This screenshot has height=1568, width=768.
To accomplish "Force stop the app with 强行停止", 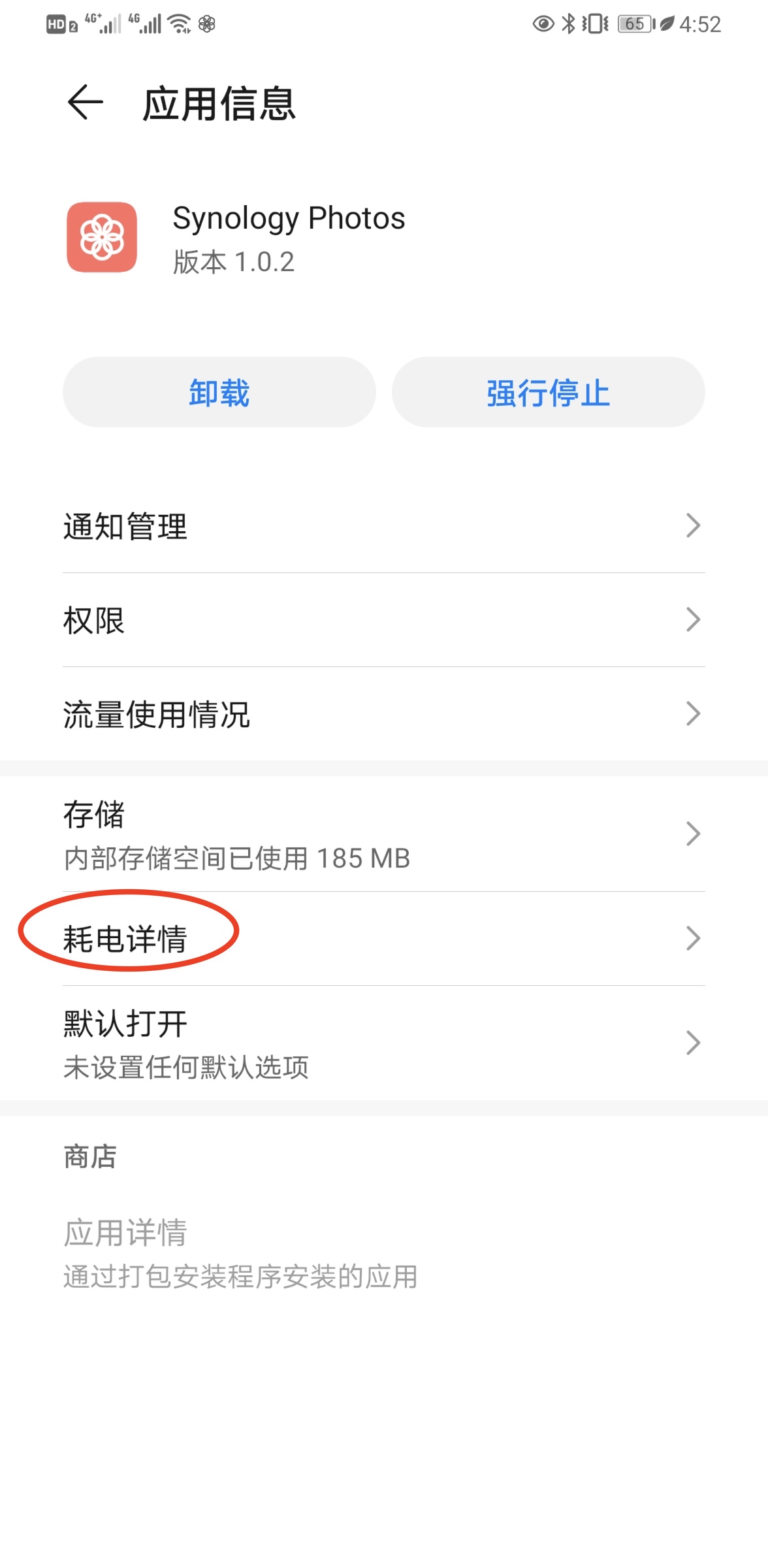I will pos(548,393).
